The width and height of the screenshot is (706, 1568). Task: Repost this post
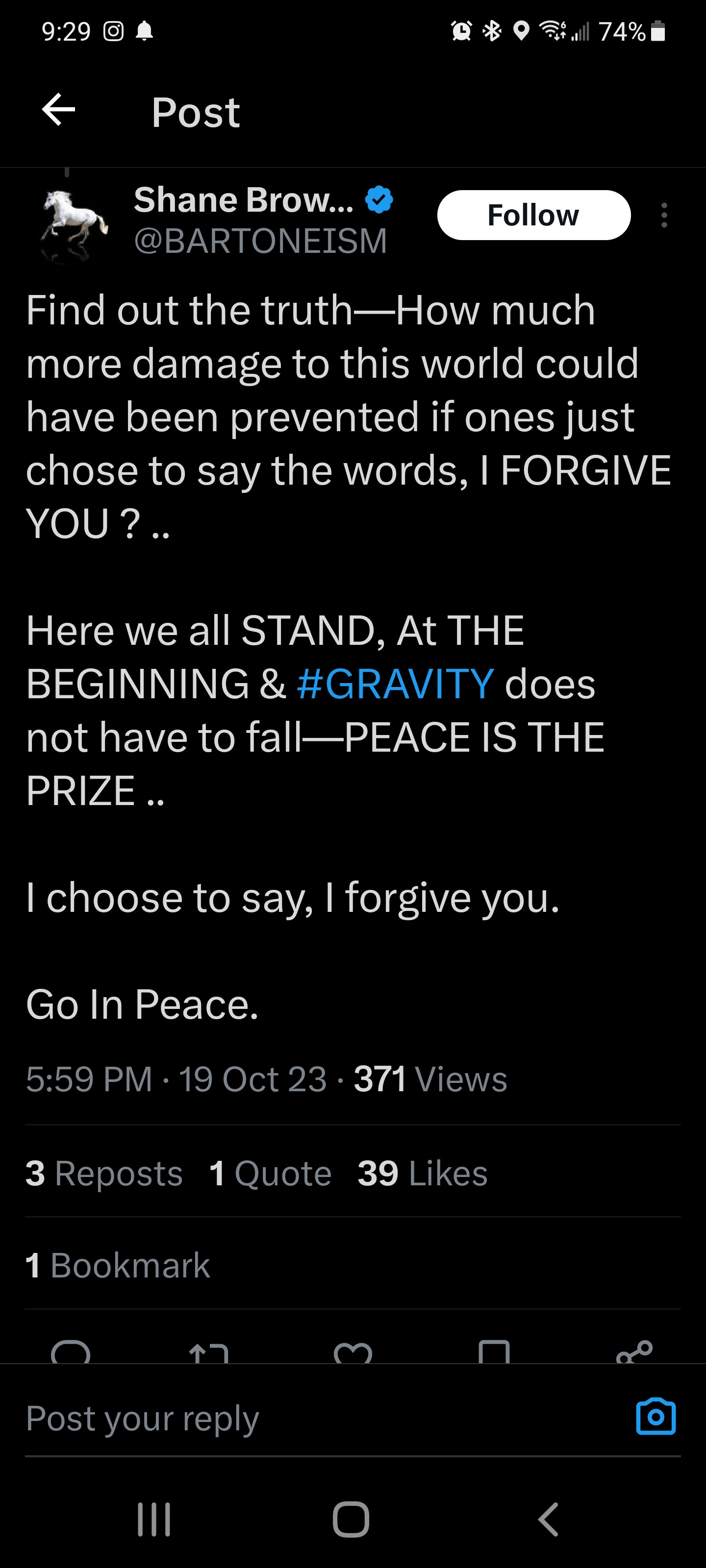tap(209, 1352)
